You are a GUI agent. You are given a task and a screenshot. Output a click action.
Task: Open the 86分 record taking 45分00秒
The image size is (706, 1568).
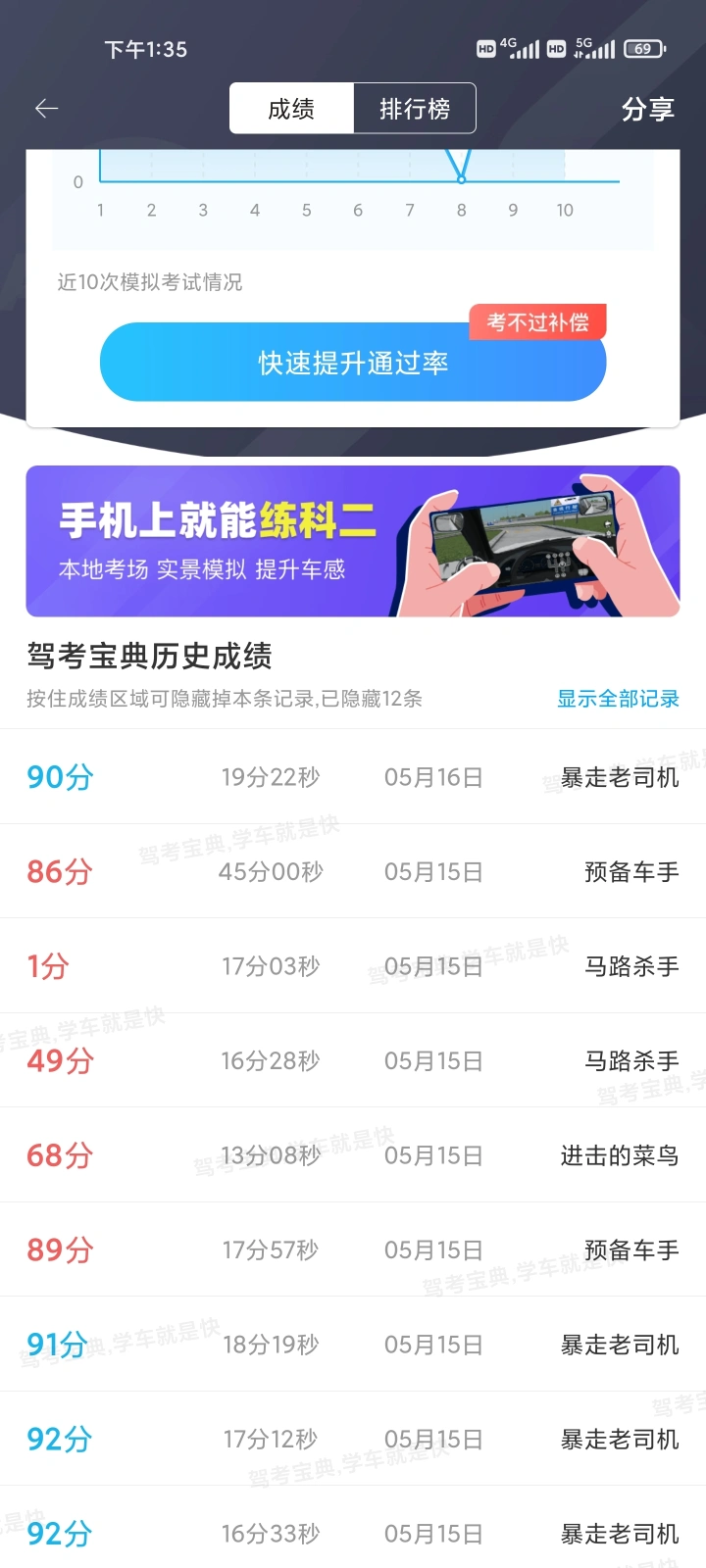(x=353, y=871)
